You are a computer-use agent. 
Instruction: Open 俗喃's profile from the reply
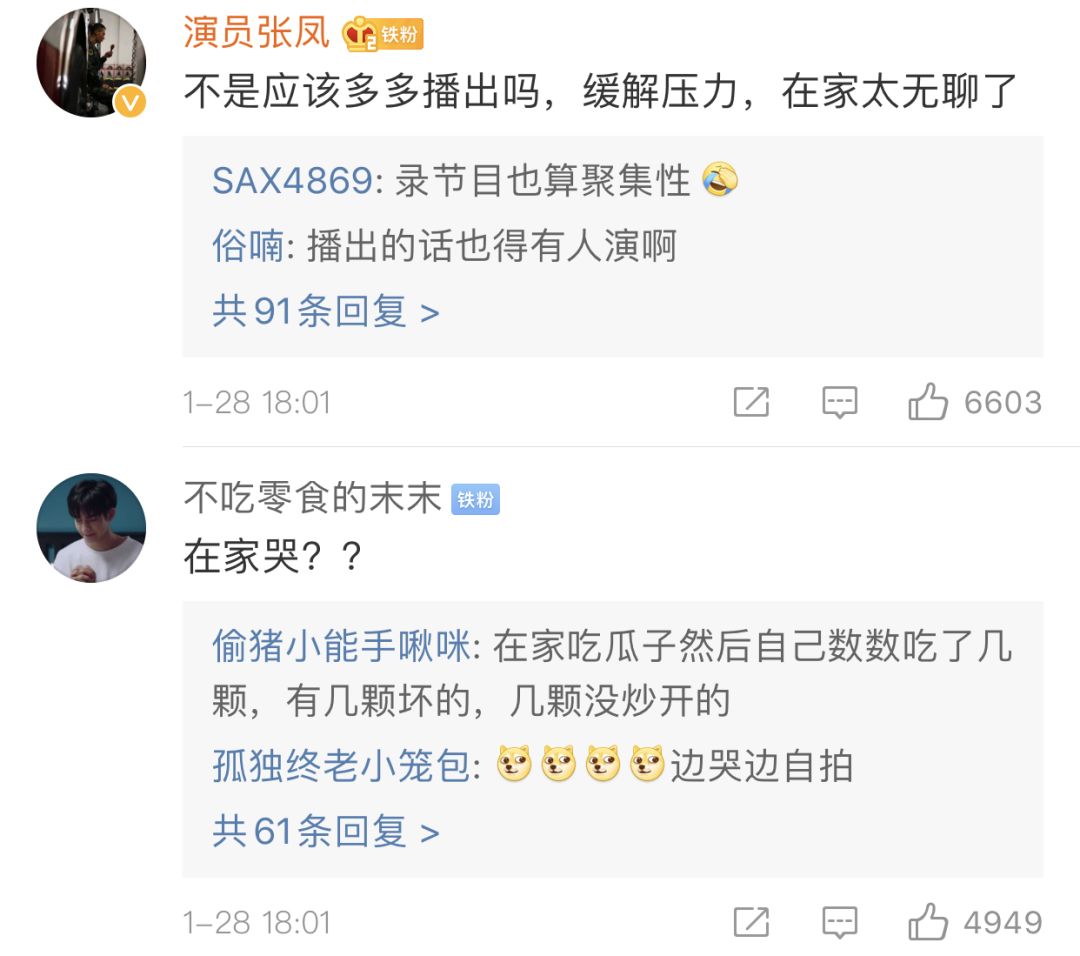click(248, 246)
